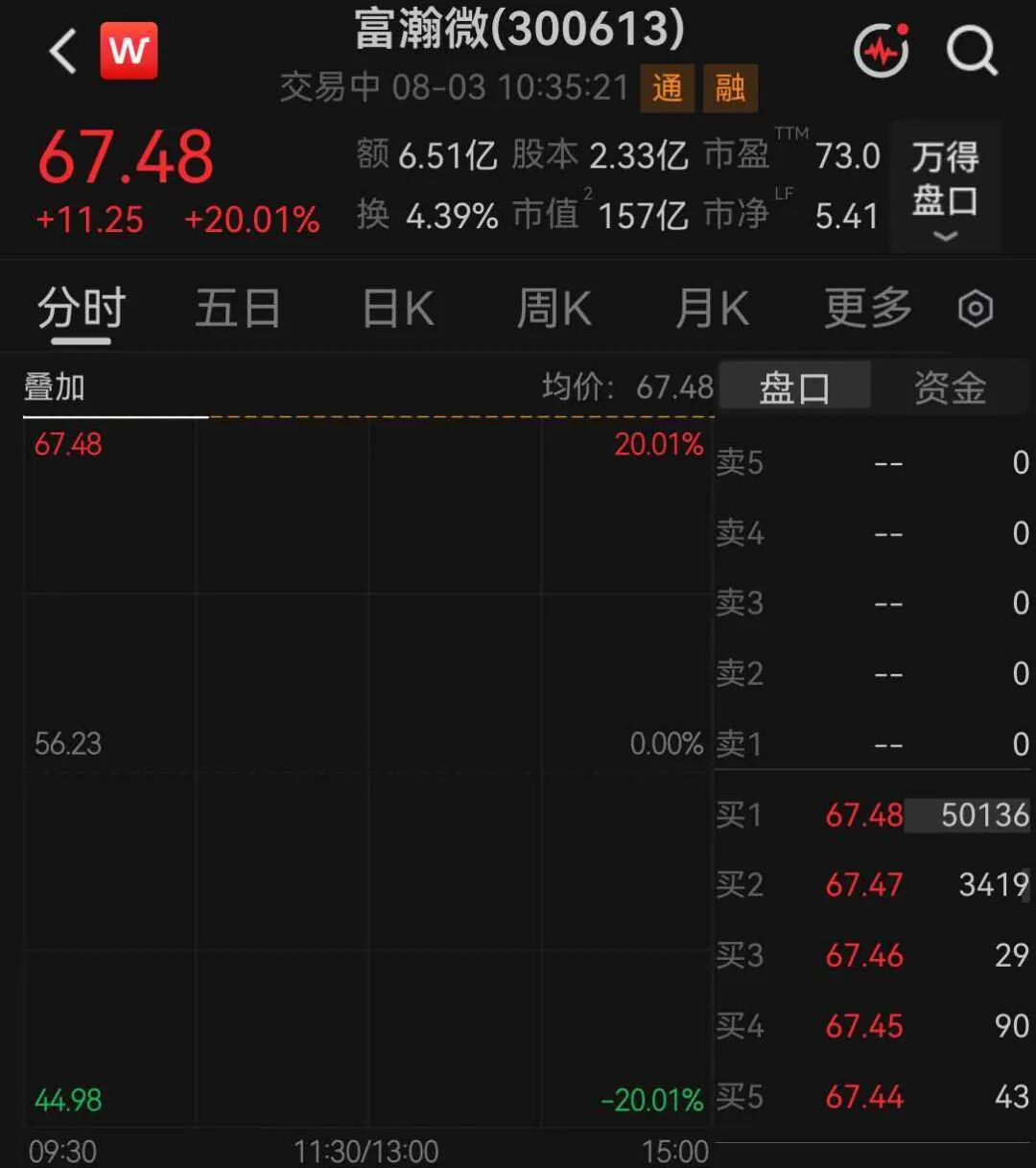This screenshot has height=1168, width=1036.
Task: Open the search magnifier icon
Action: pos(972,50)
